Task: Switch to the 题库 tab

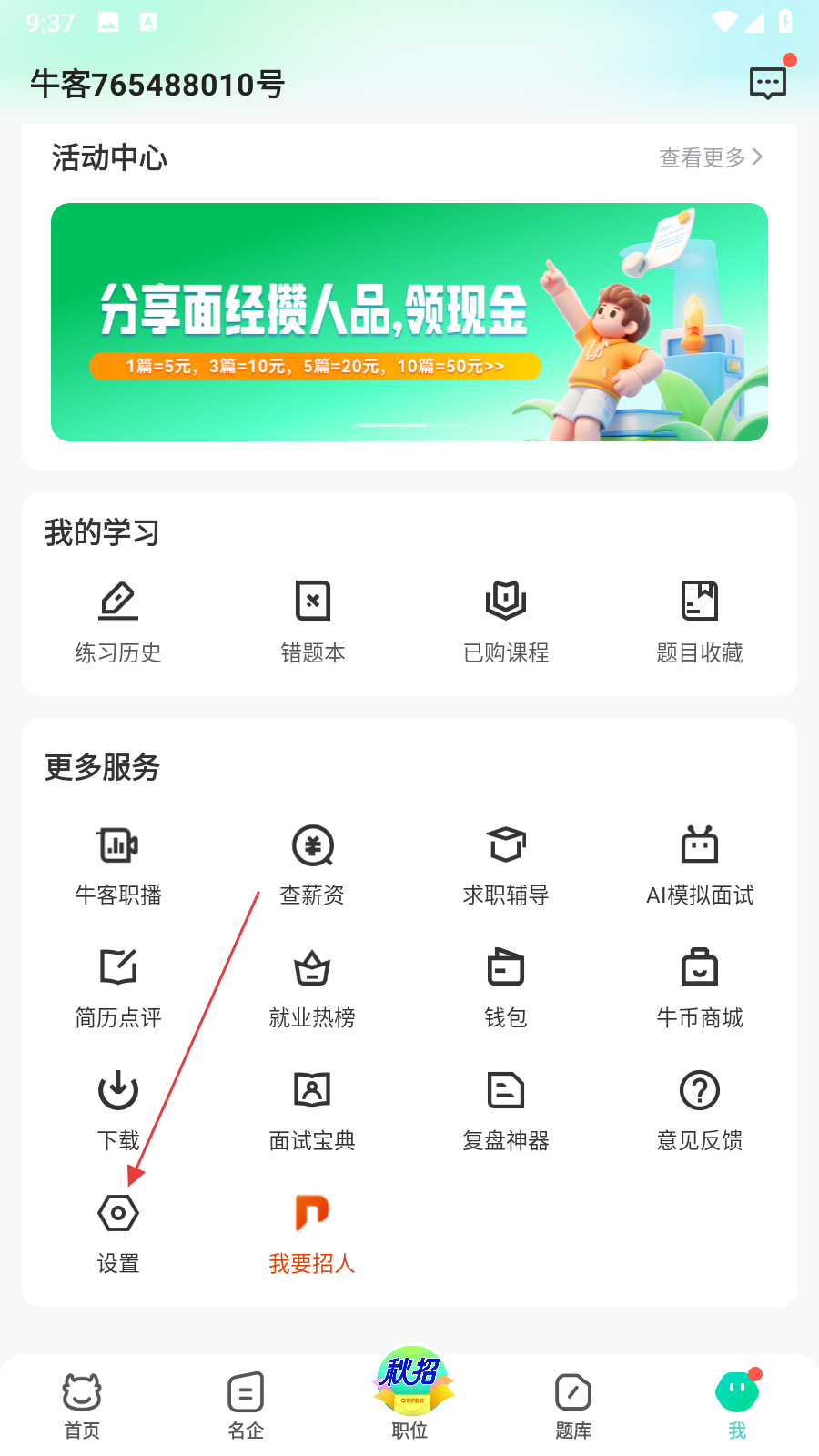Action: click(x=573, y=1404)
